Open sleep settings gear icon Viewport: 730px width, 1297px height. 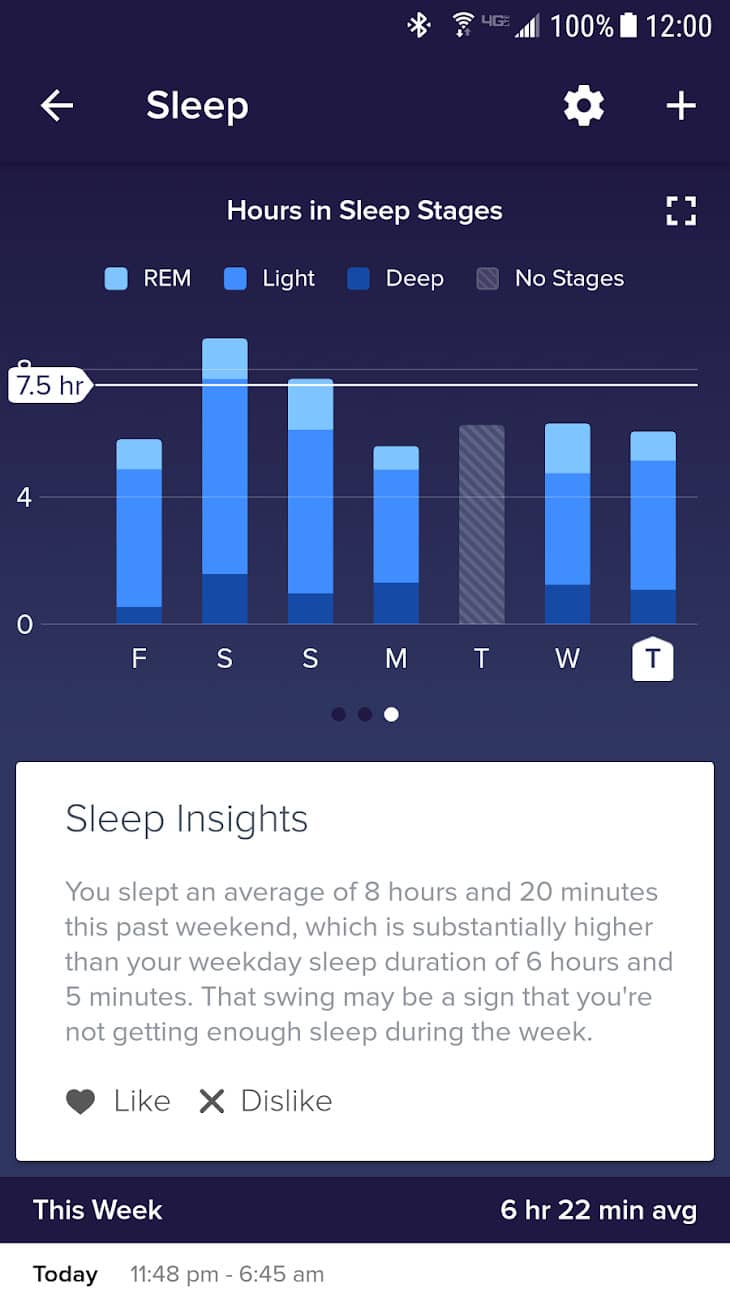pyautogui.click(x=584, y=106)
